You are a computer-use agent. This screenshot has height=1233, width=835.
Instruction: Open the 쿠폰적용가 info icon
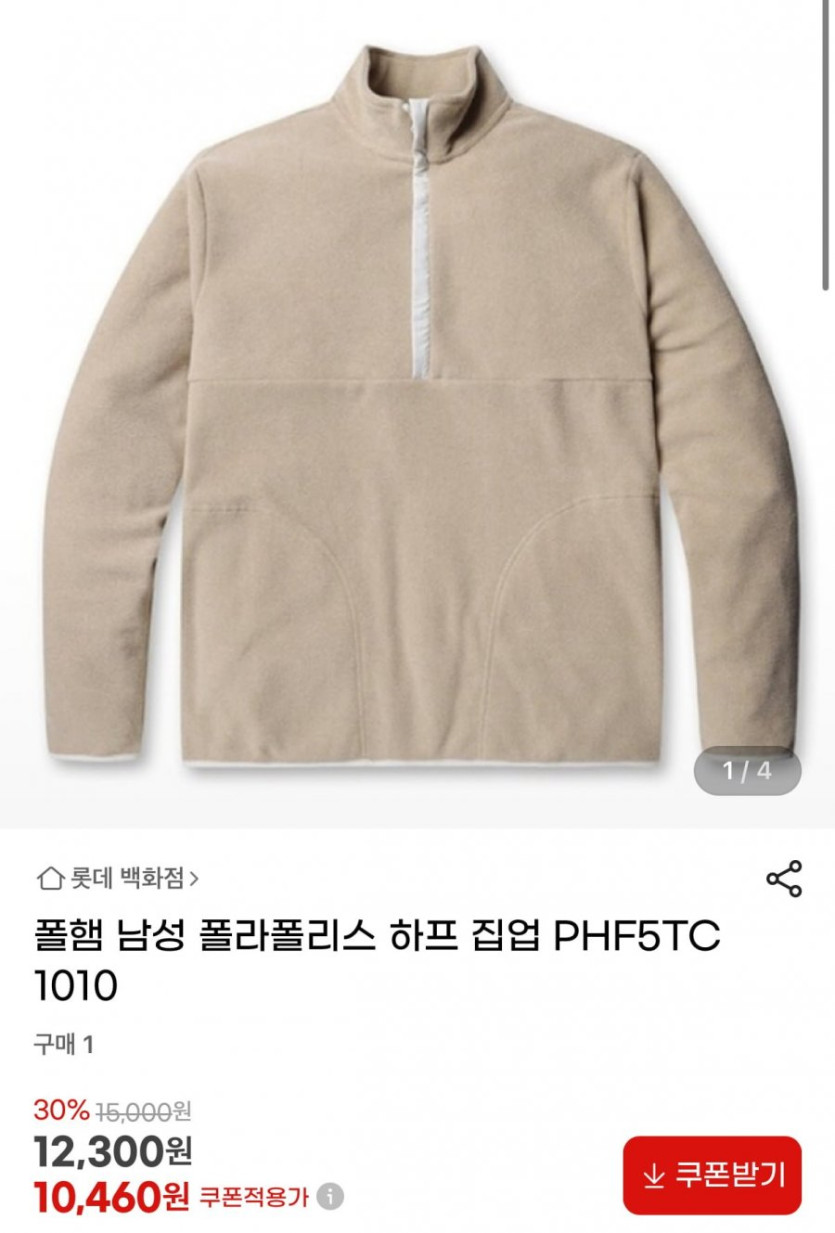pyautogui.click(x=332, y=1196)
